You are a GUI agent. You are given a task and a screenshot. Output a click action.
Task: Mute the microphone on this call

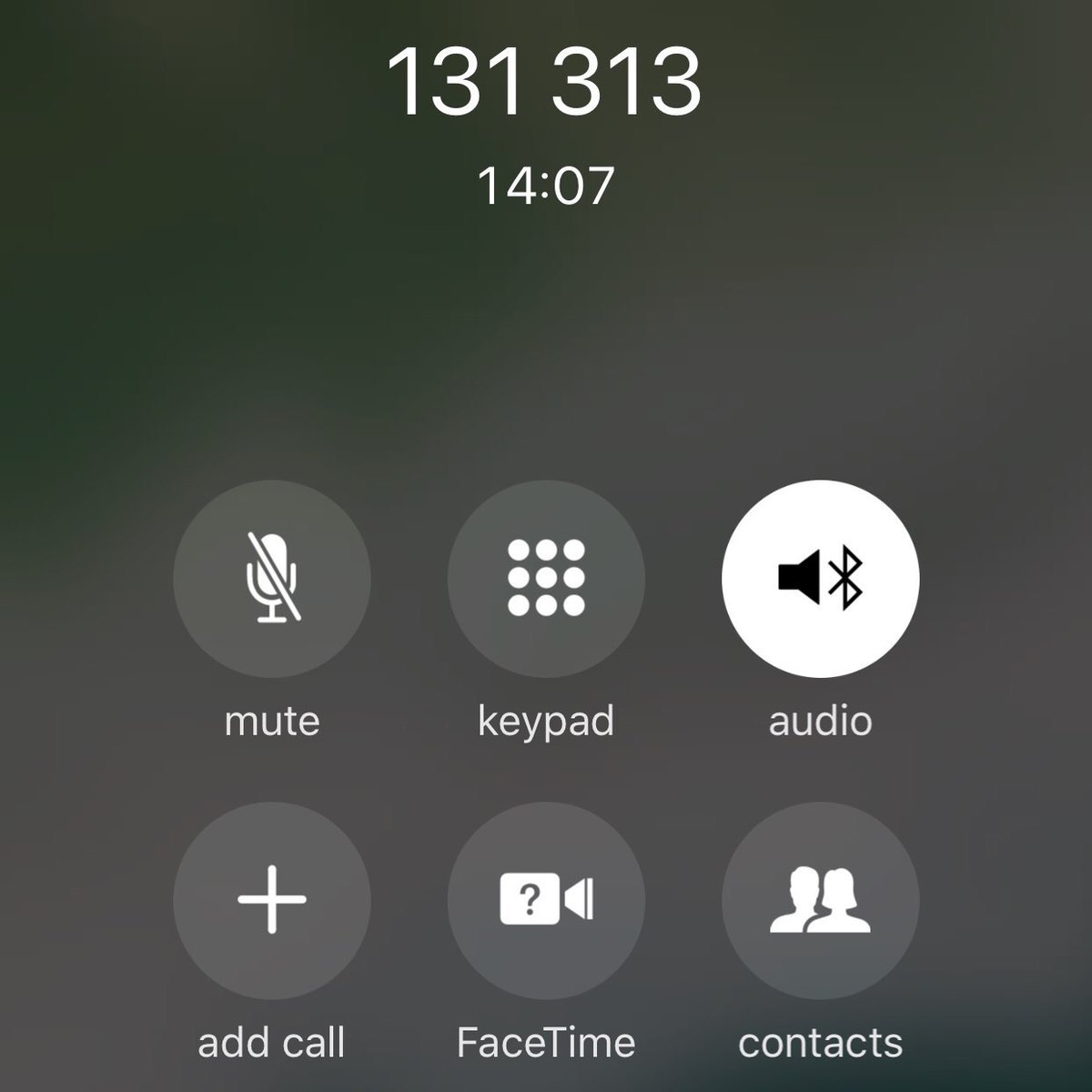[272, 579]
